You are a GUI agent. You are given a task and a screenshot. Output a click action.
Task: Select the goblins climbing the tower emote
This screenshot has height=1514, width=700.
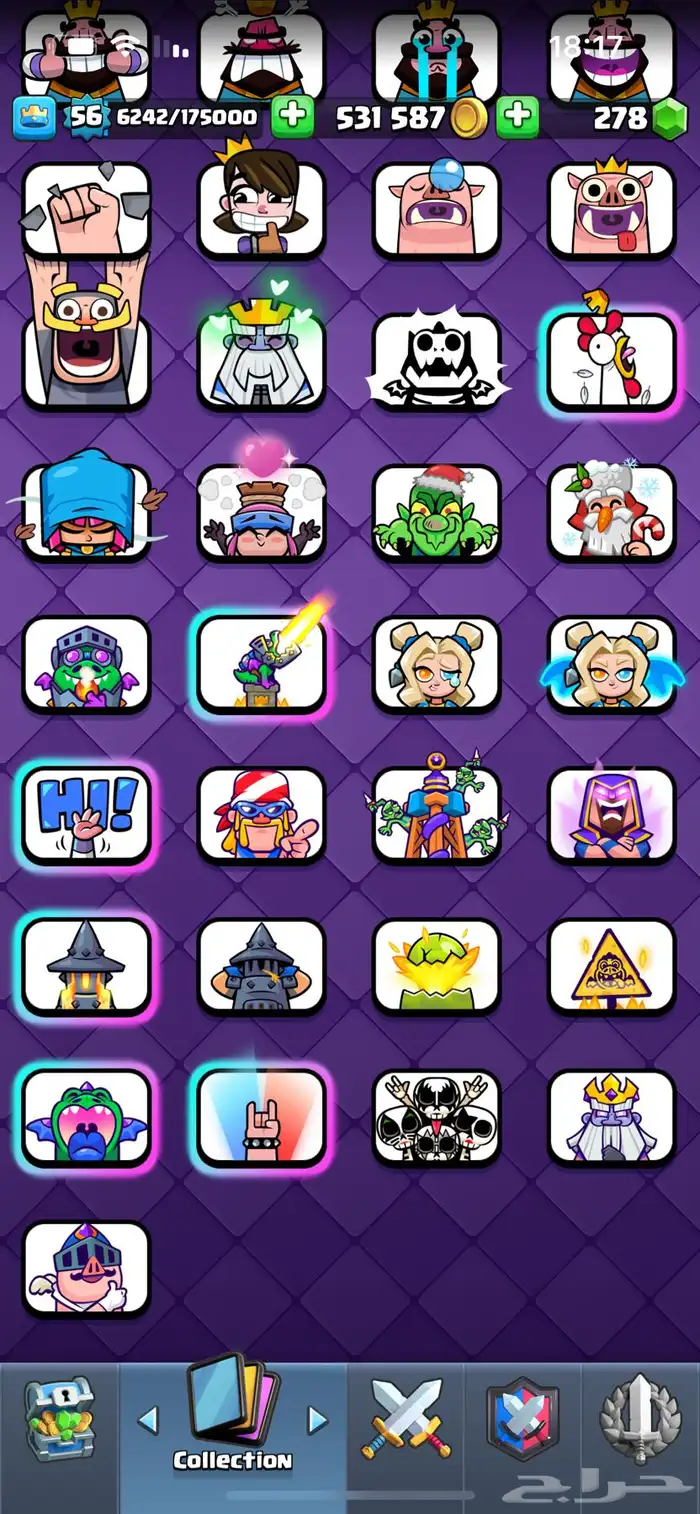pyautogui.click(x=436, y=816)
